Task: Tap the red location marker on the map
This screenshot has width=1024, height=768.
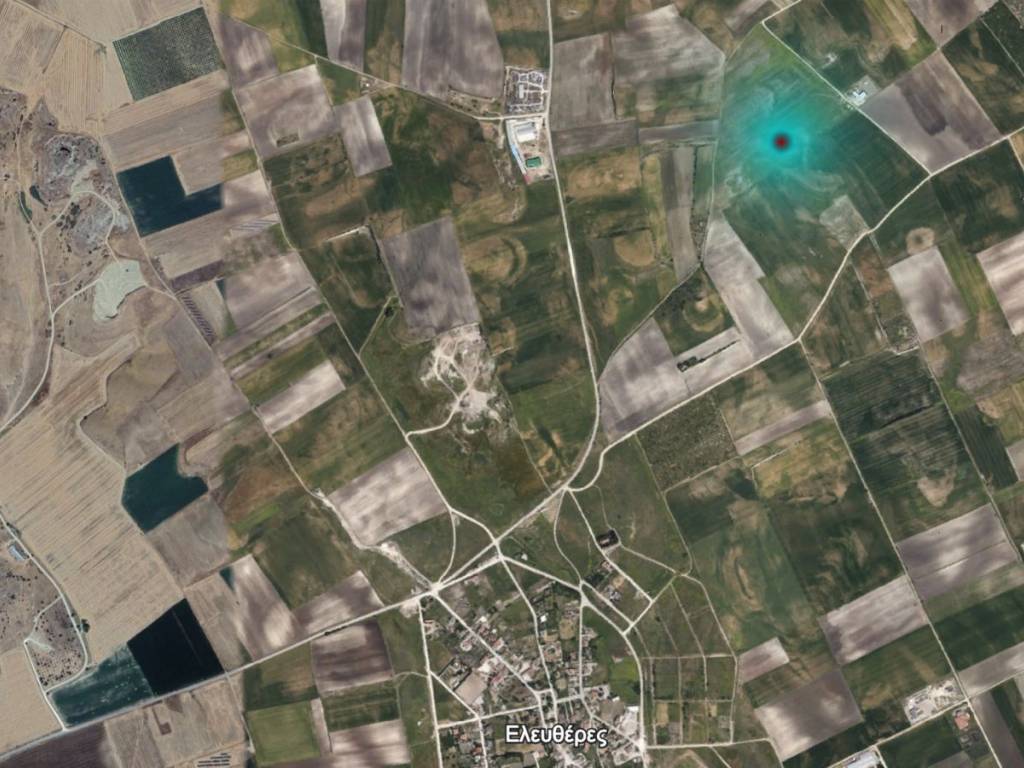Action: [x=782, y=141]
